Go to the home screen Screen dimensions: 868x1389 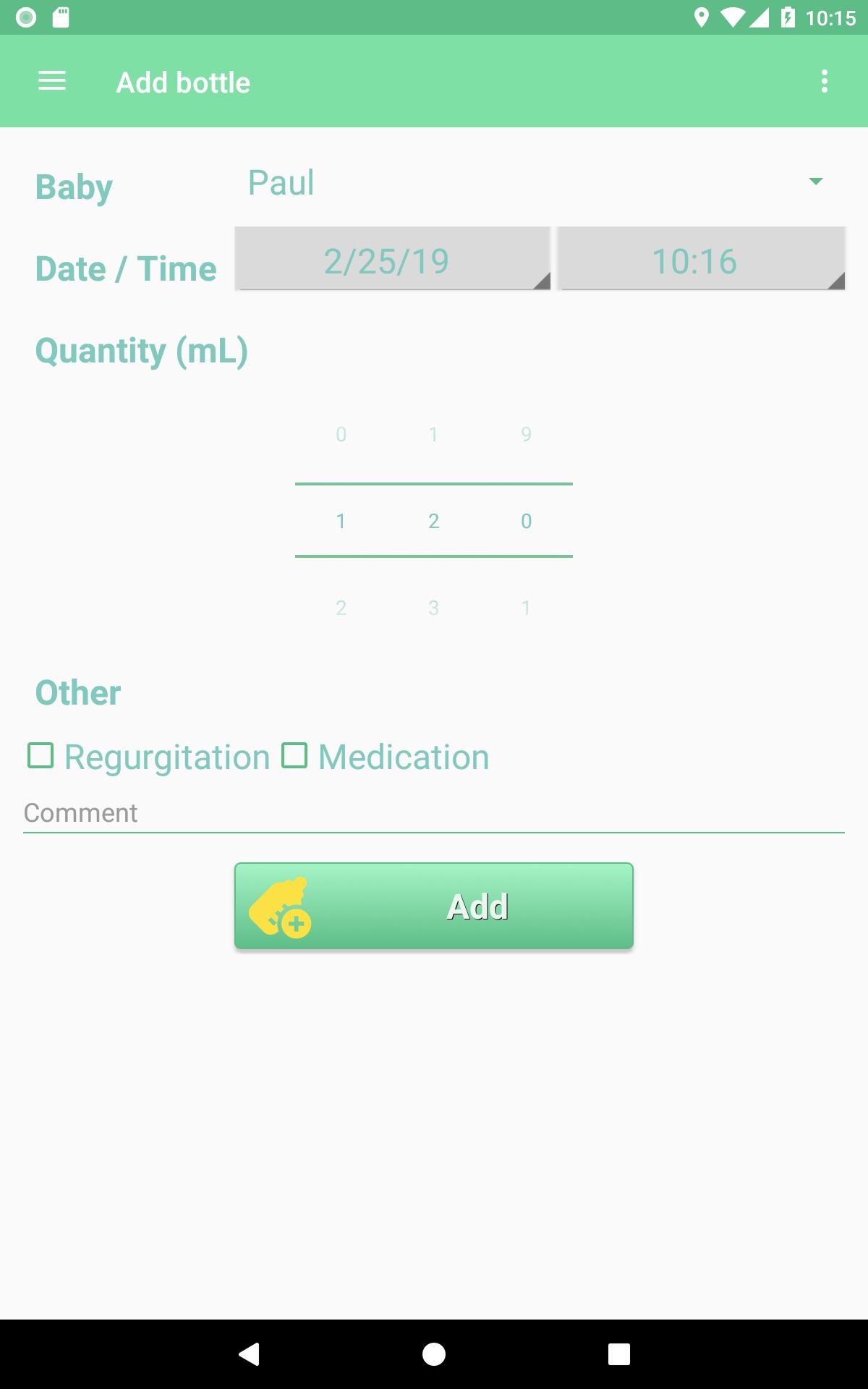(434, 1354)
